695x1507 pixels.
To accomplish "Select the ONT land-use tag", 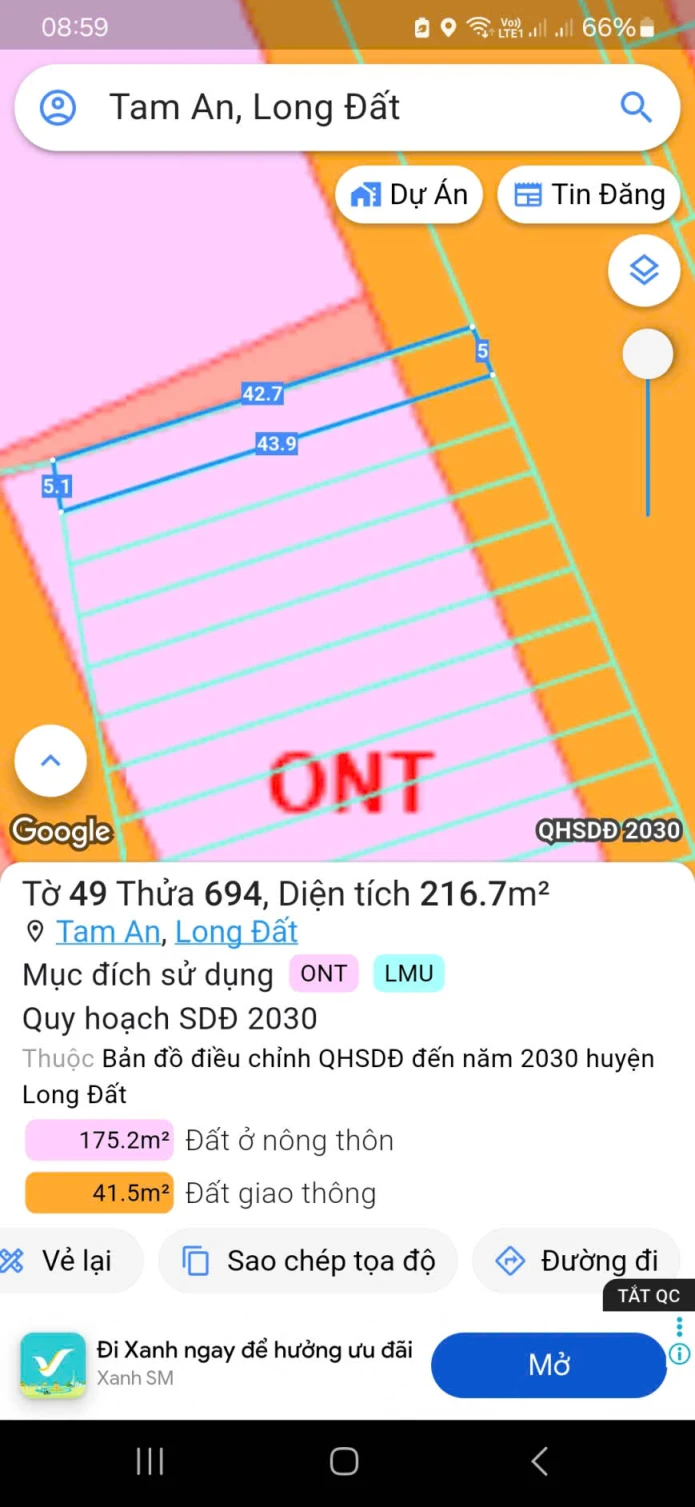I will point(323,974).
